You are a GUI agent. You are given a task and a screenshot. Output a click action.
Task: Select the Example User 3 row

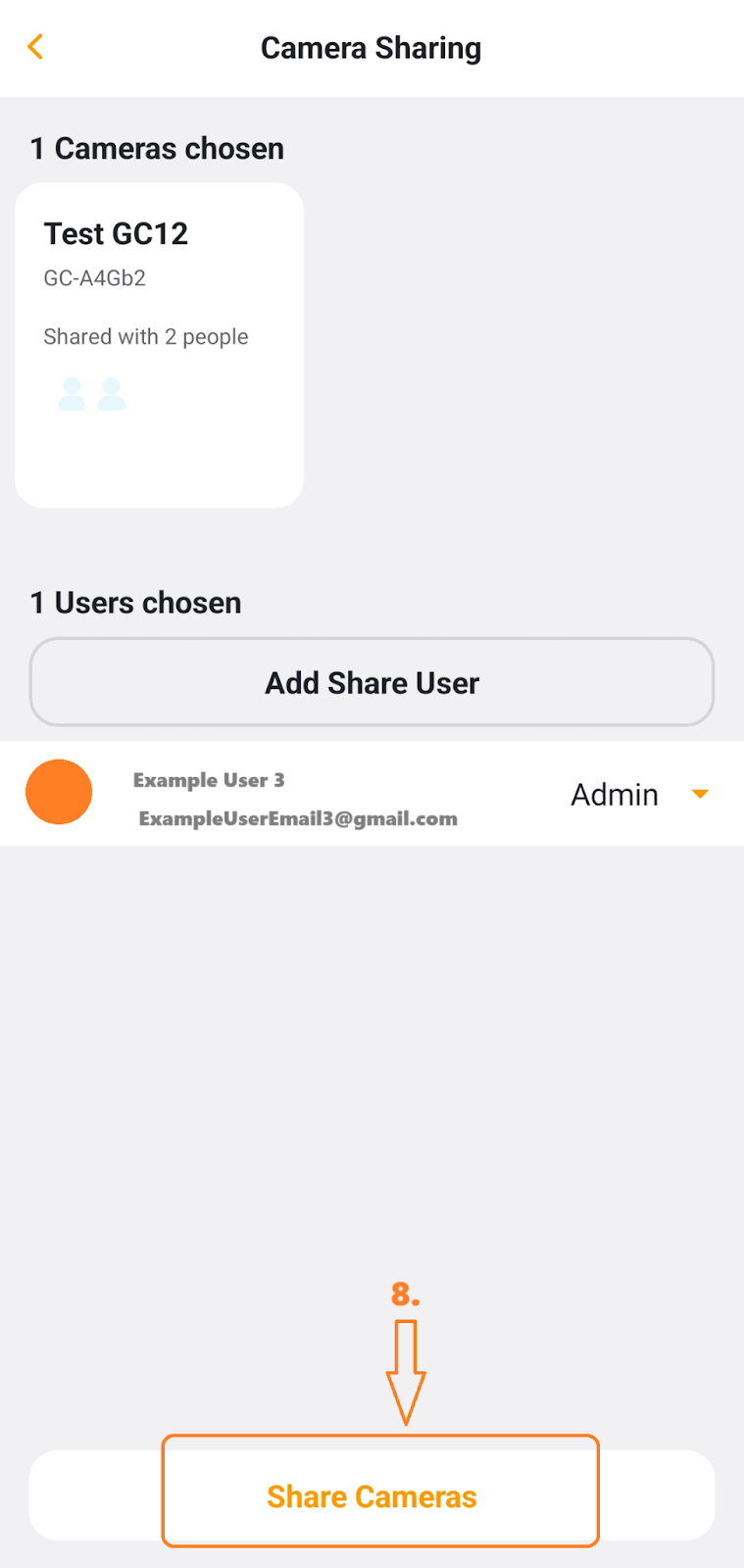372,794
